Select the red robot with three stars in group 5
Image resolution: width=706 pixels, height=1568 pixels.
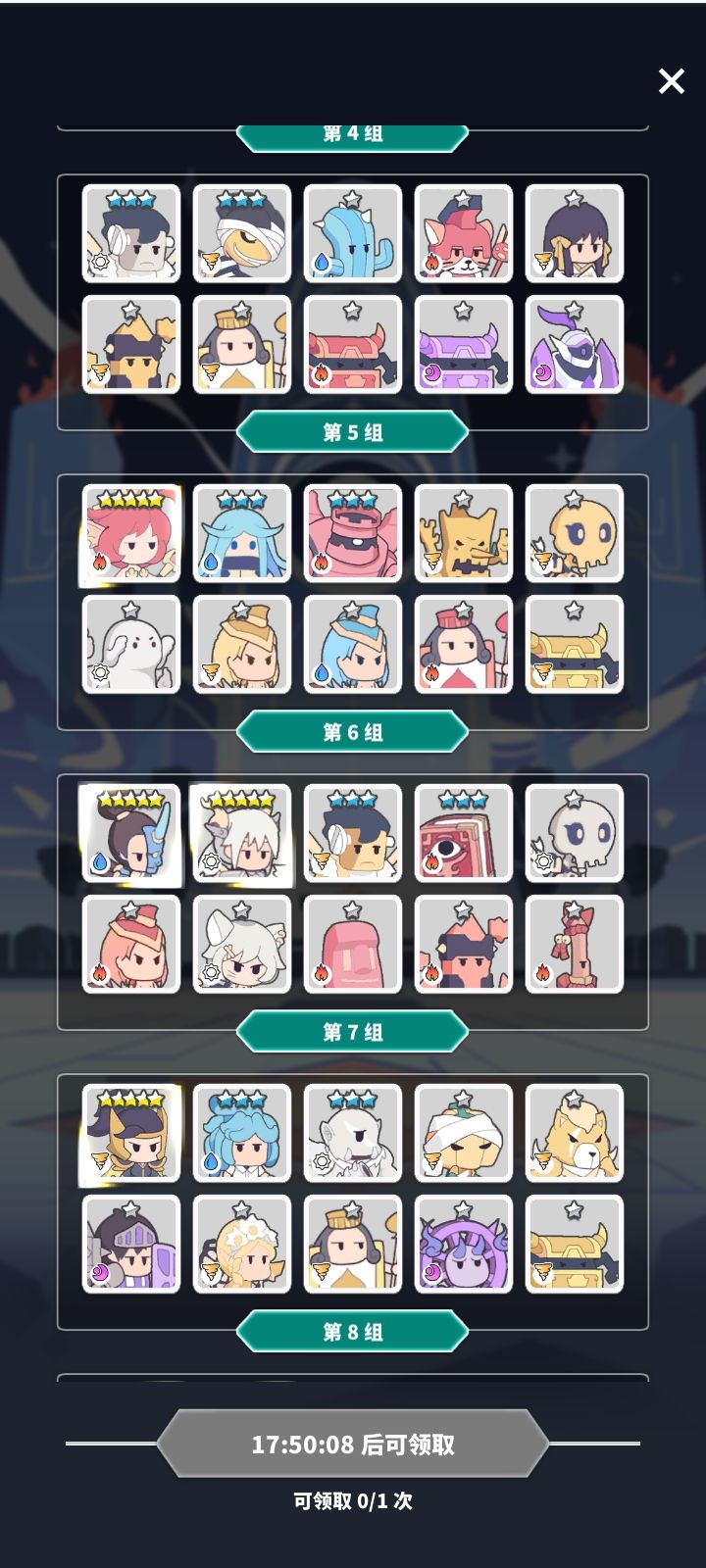352,534
